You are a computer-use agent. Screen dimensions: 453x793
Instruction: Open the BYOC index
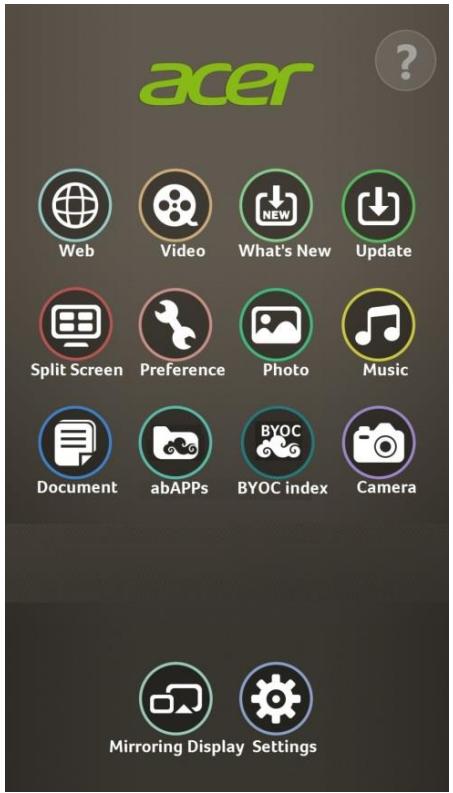pos(277,443)
